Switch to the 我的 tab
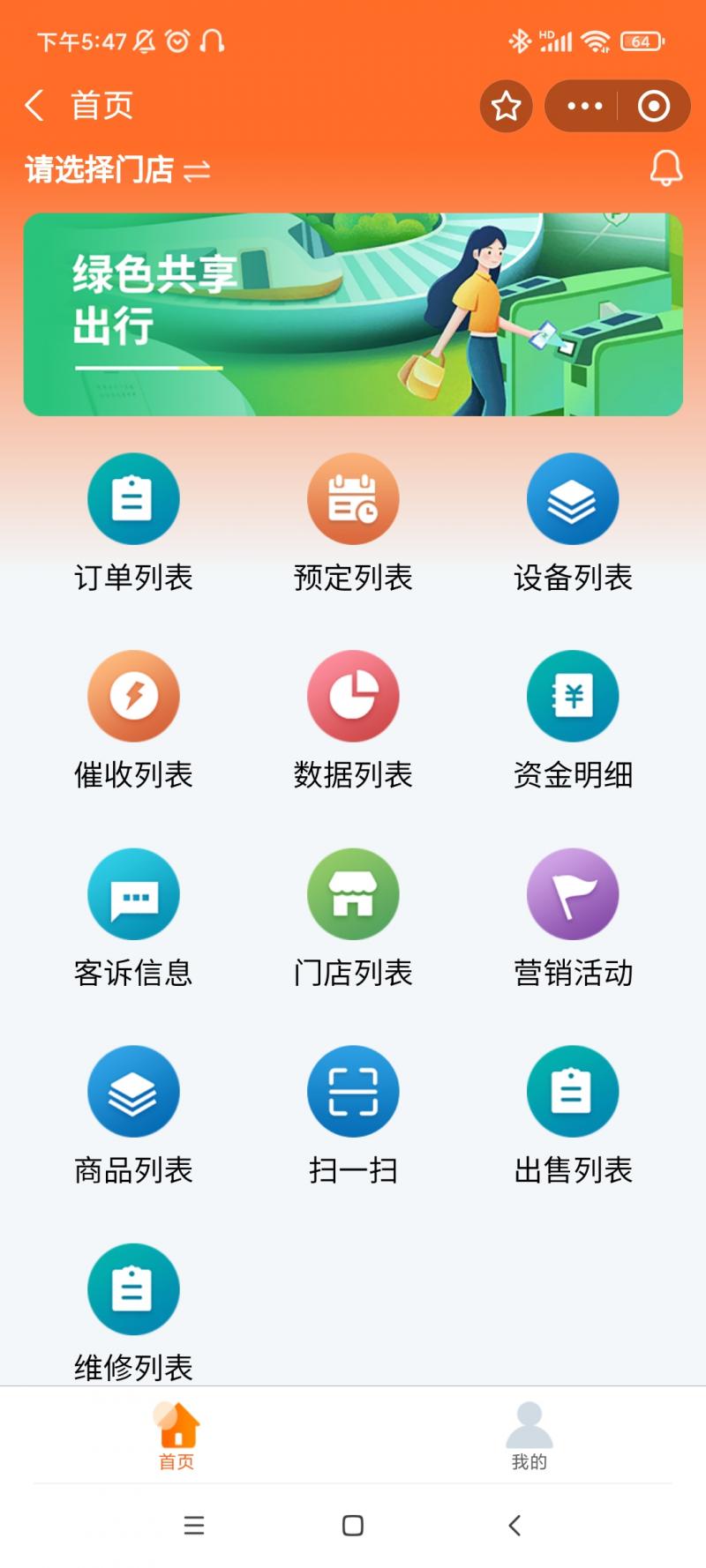This screenshot has width=706, height=1568. coord(529,1436)
